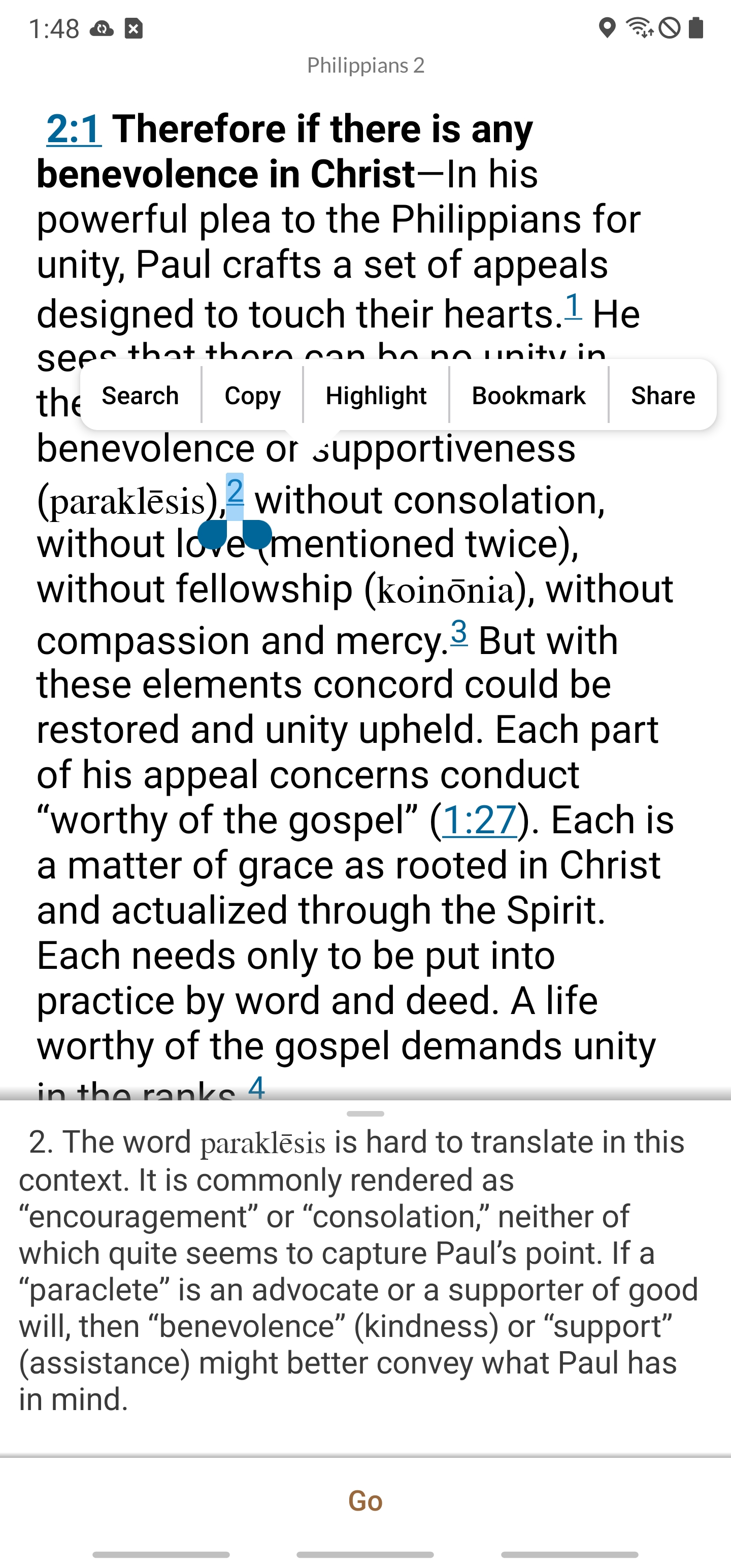
Task: Tap the footnote panel drag handle
Action: coord(365,1114)
